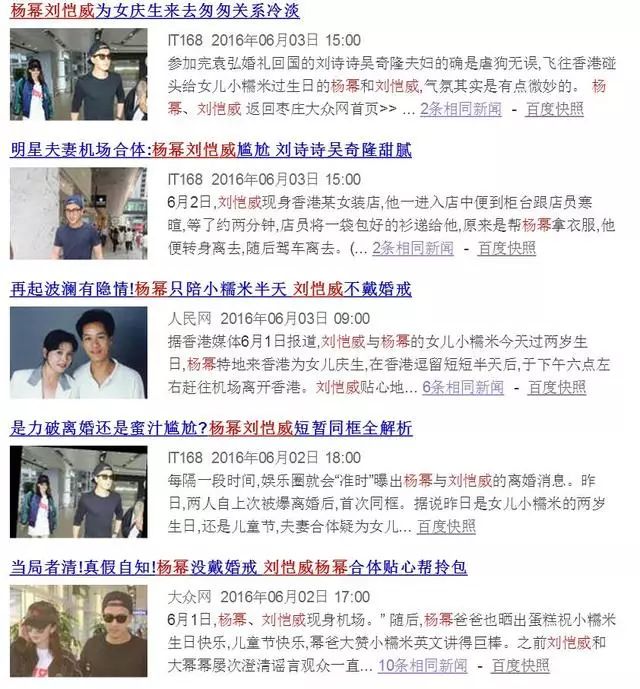Open 百度快照 for the 大众网 result
This screenshot has height=689, width=640.
coord(519,665)
